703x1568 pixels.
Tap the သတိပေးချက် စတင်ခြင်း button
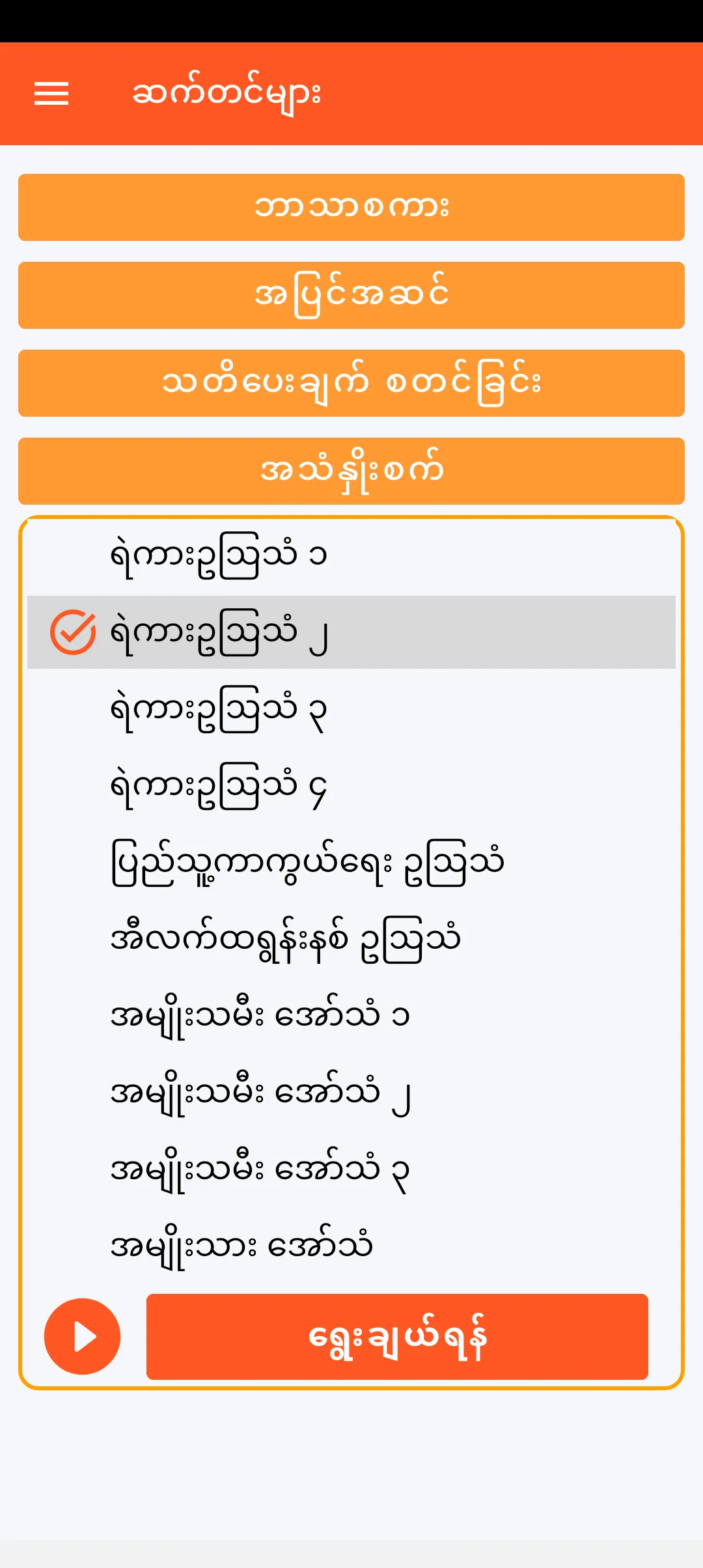tap(351, 383)
